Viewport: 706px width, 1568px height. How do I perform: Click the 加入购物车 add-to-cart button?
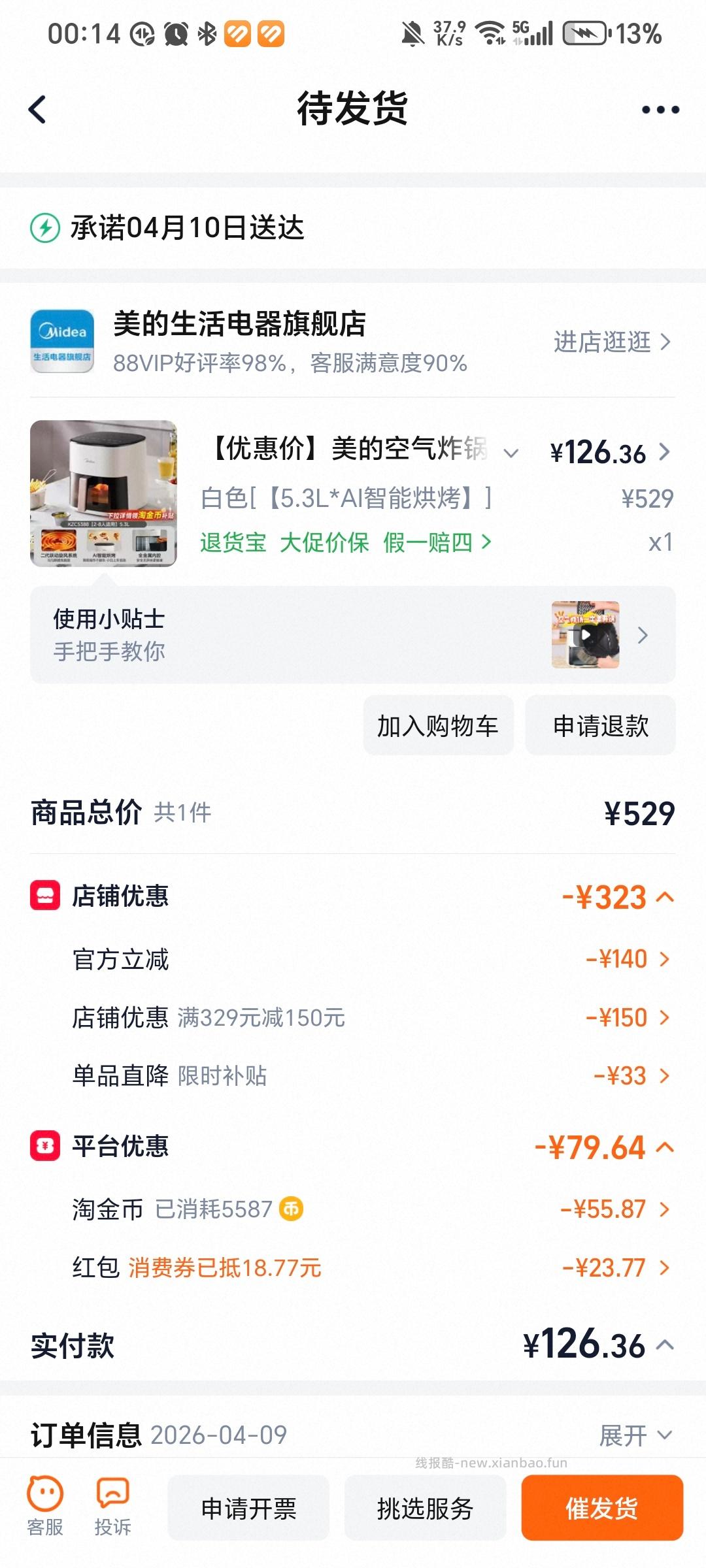point(437,725)
